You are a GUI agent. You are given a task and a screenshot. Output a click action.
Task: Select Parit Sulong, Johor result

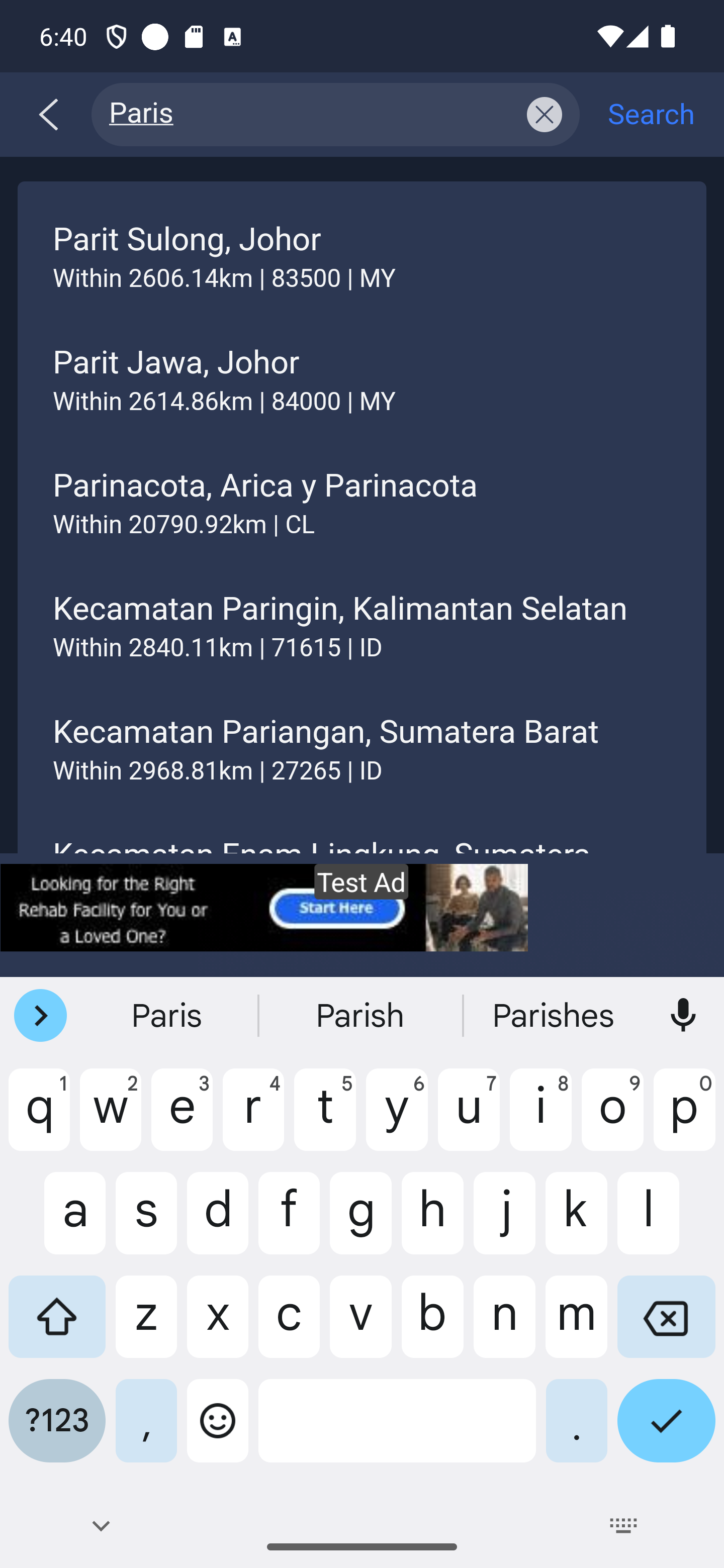click(x=361, y=256)
